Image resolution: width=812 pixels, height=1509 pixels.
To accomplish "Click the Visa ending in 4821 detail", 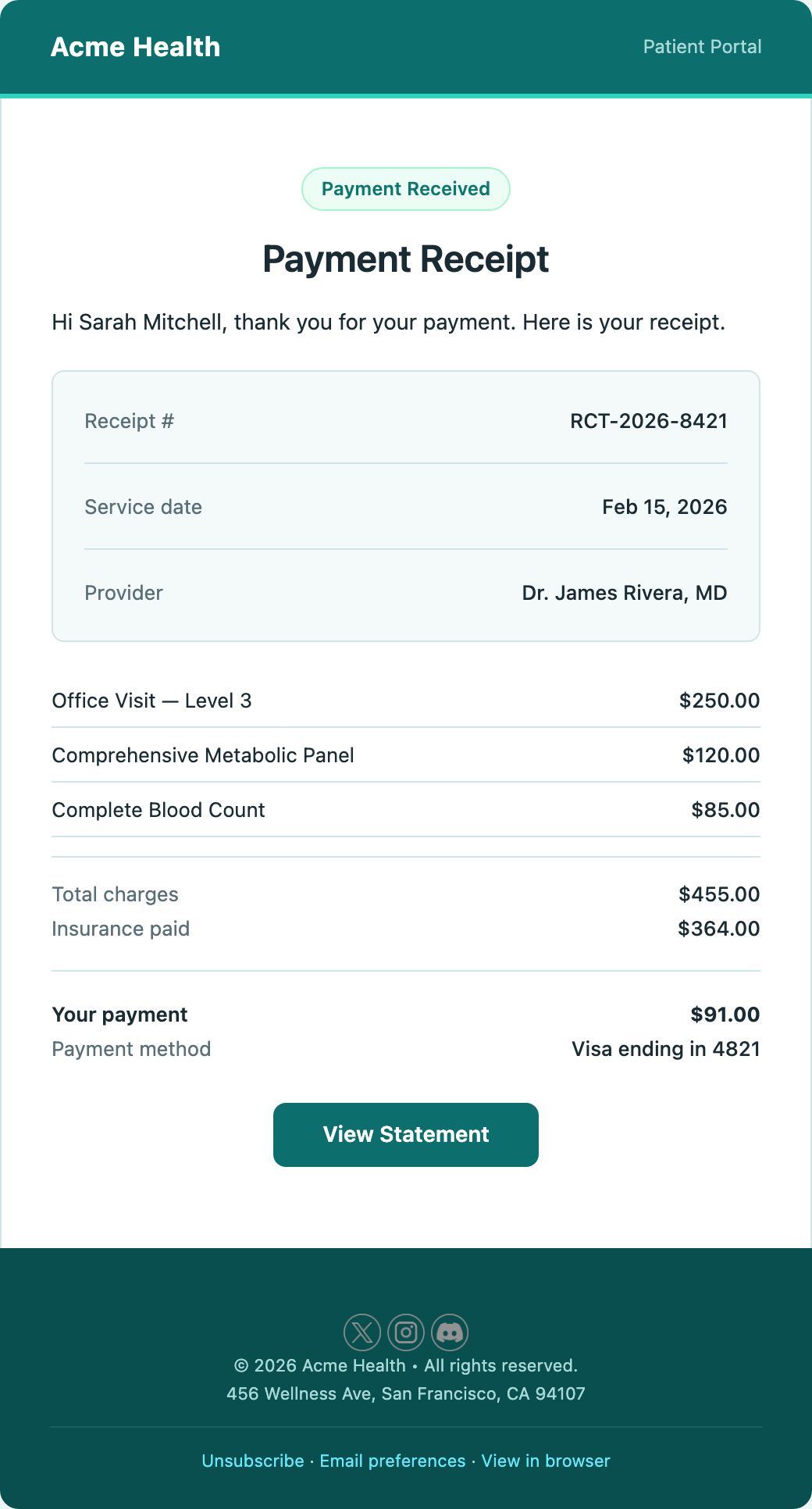I will 665,1049.
